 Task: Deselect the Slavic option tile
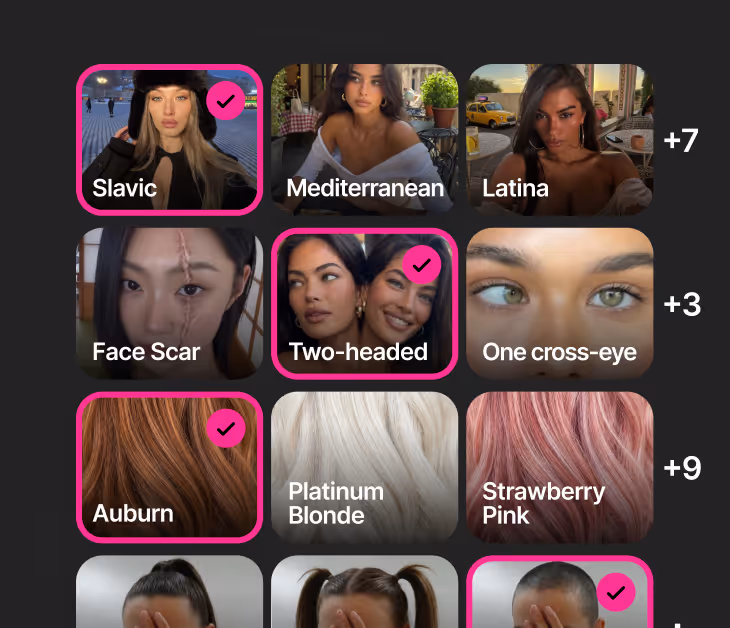pos(169,140)
